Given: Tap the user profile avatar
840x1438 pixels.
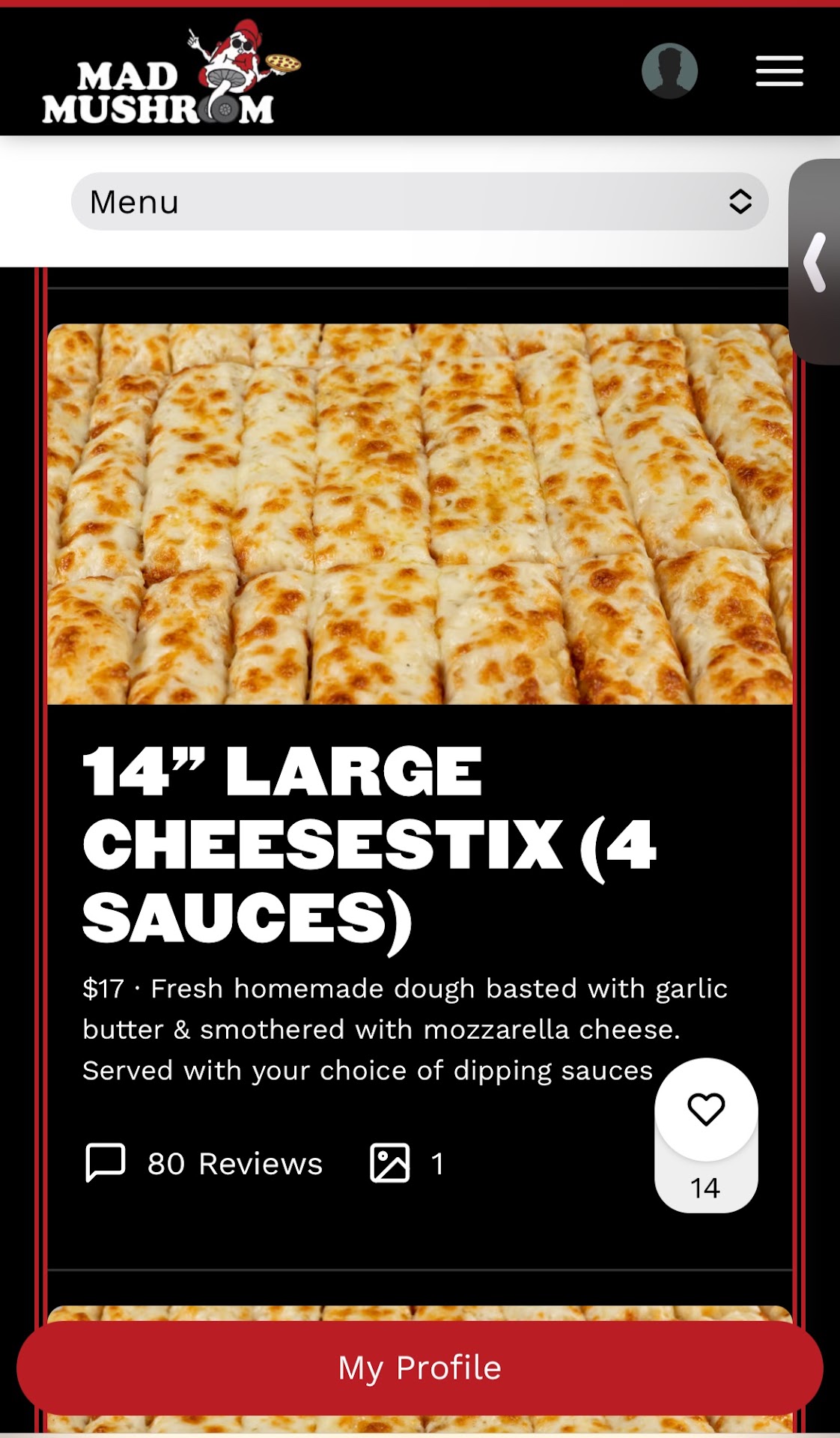Looking at the screenshot, I should pos(669,71).
